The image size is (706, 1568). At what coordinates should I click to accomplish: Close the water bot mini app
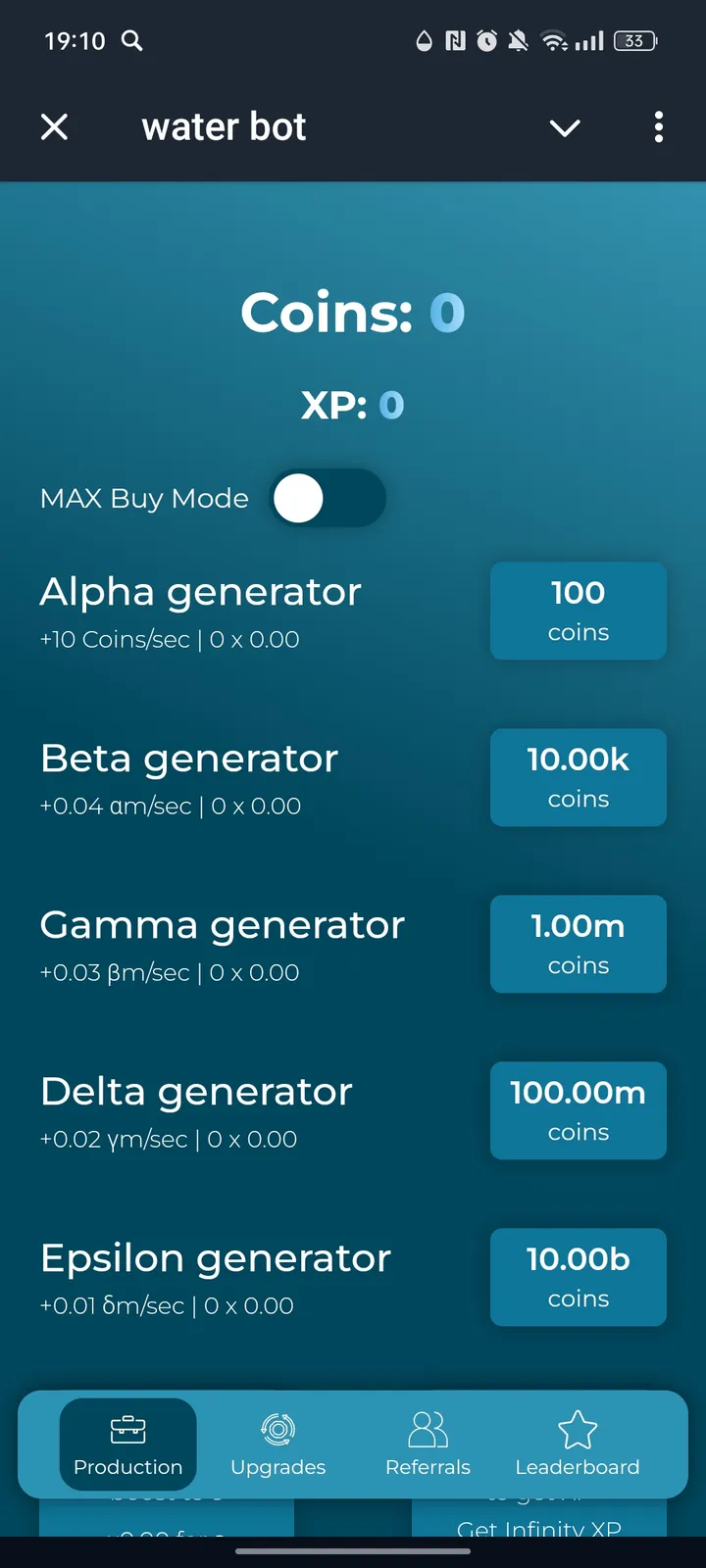(x=55, y=126)
